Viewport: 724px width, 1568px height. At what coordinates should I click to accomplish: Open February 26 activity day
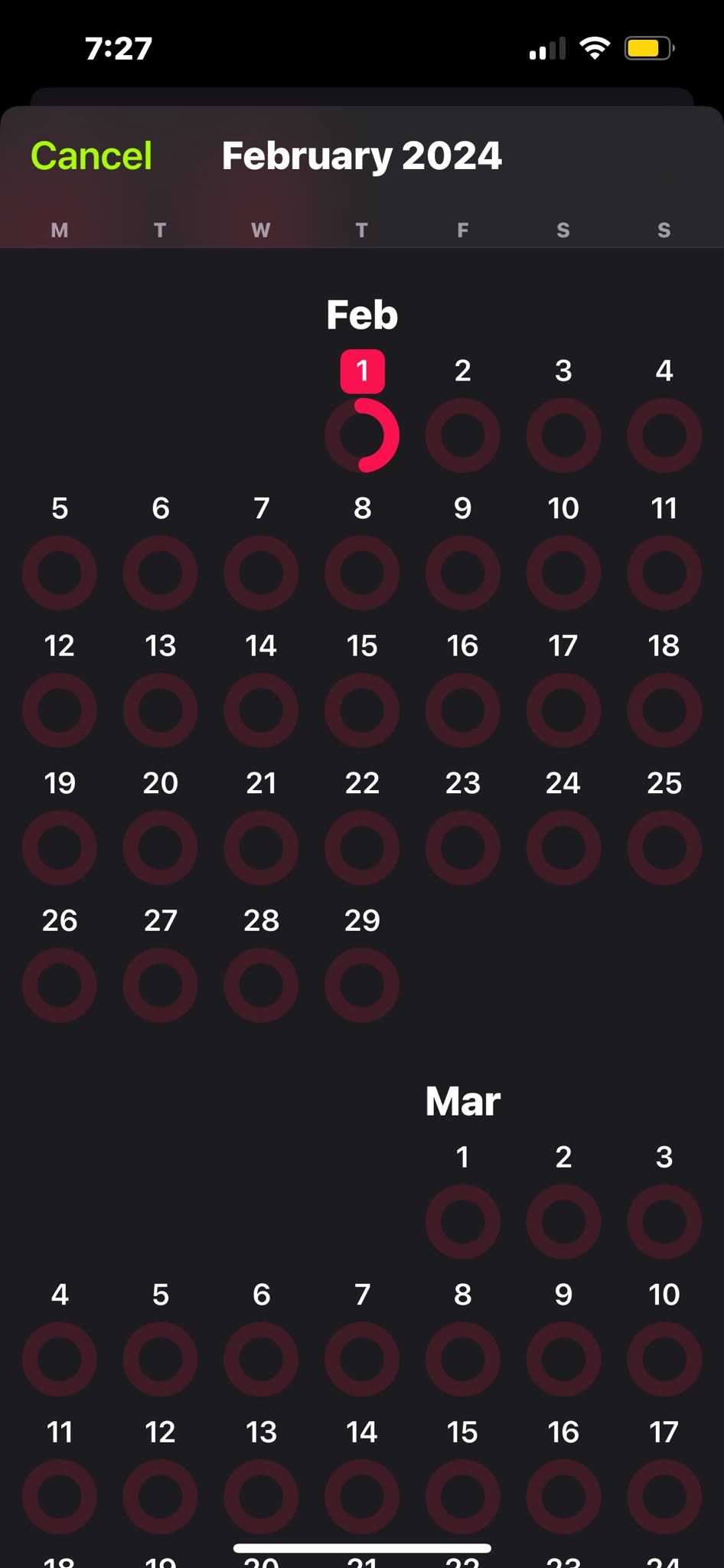point(60,985)
